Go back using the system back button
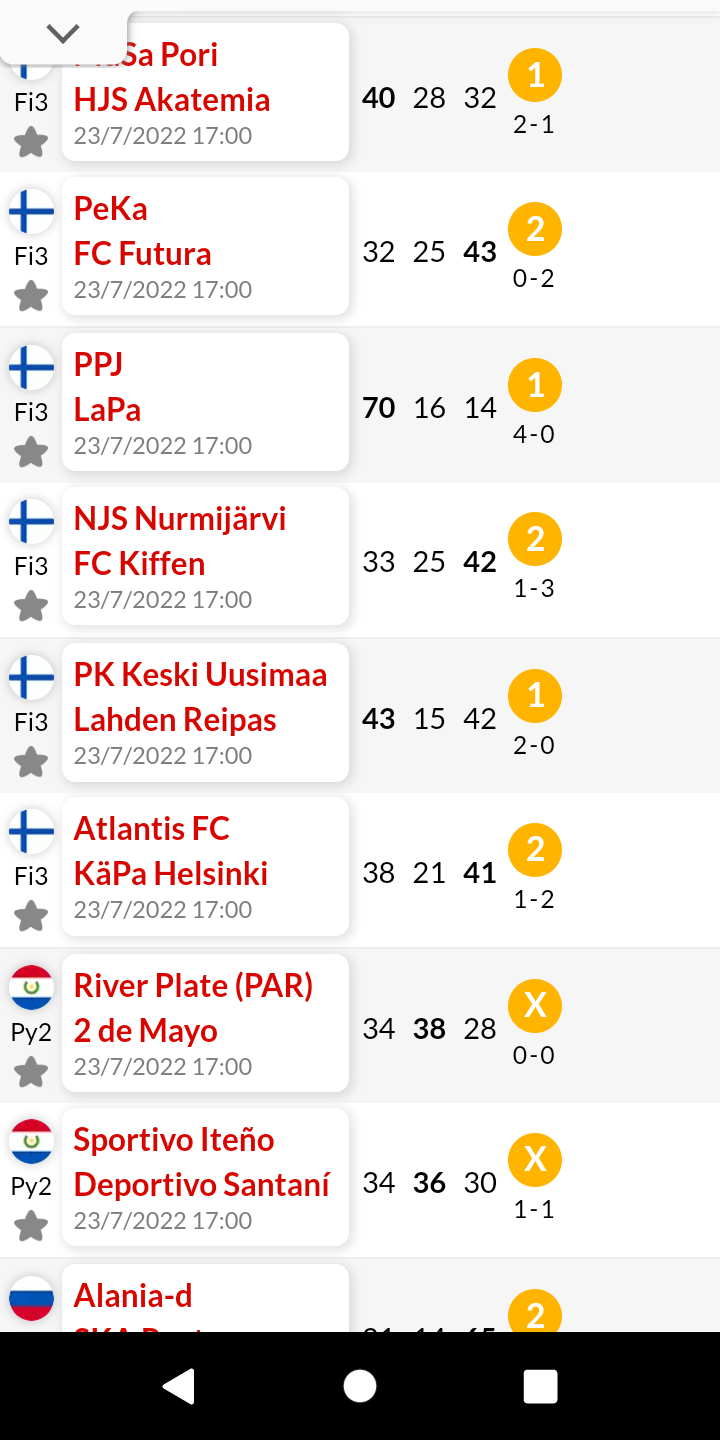 179,1386
